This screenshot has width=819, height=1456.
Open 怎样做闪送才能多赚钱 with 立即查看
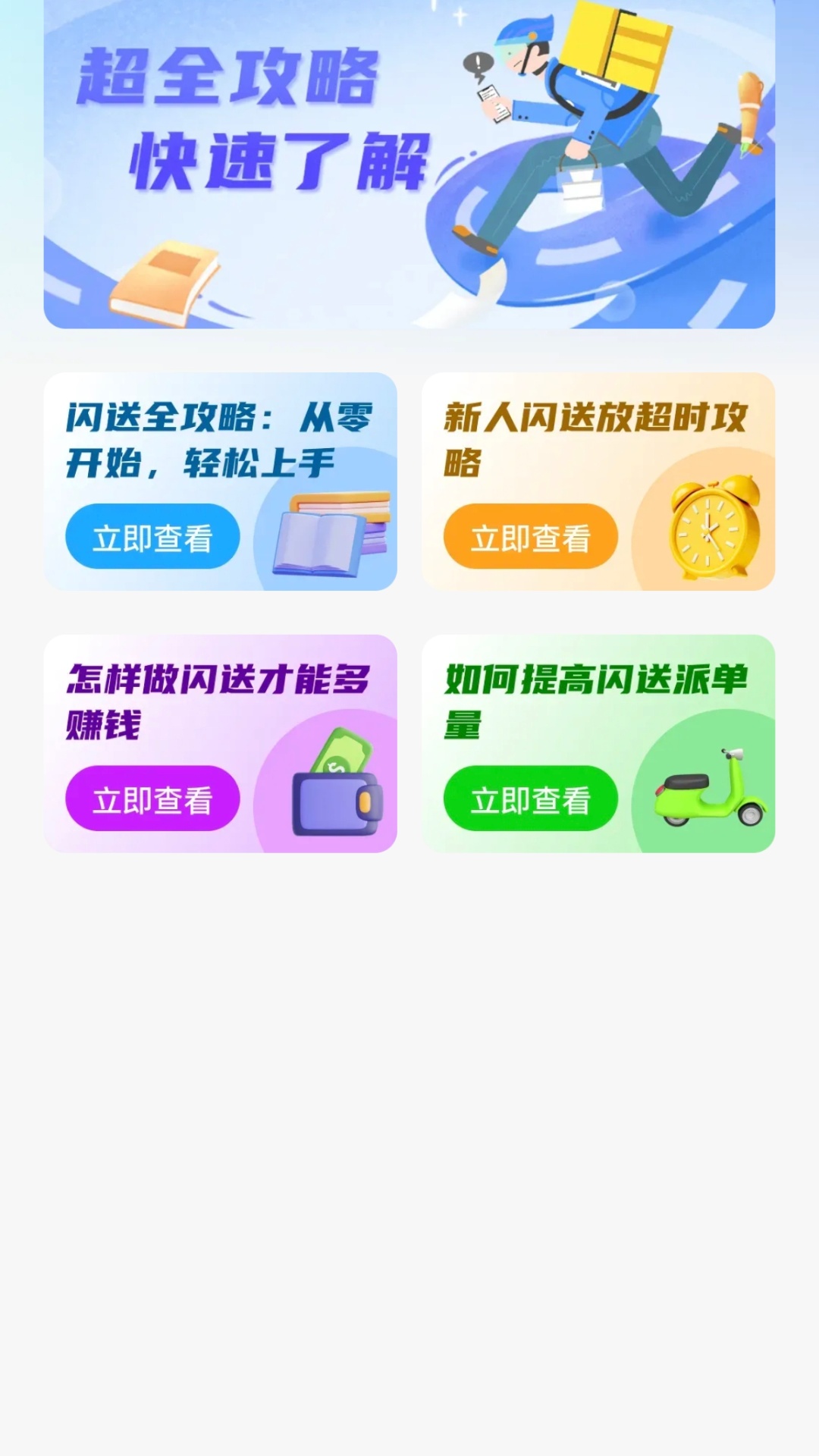point(152,798)
